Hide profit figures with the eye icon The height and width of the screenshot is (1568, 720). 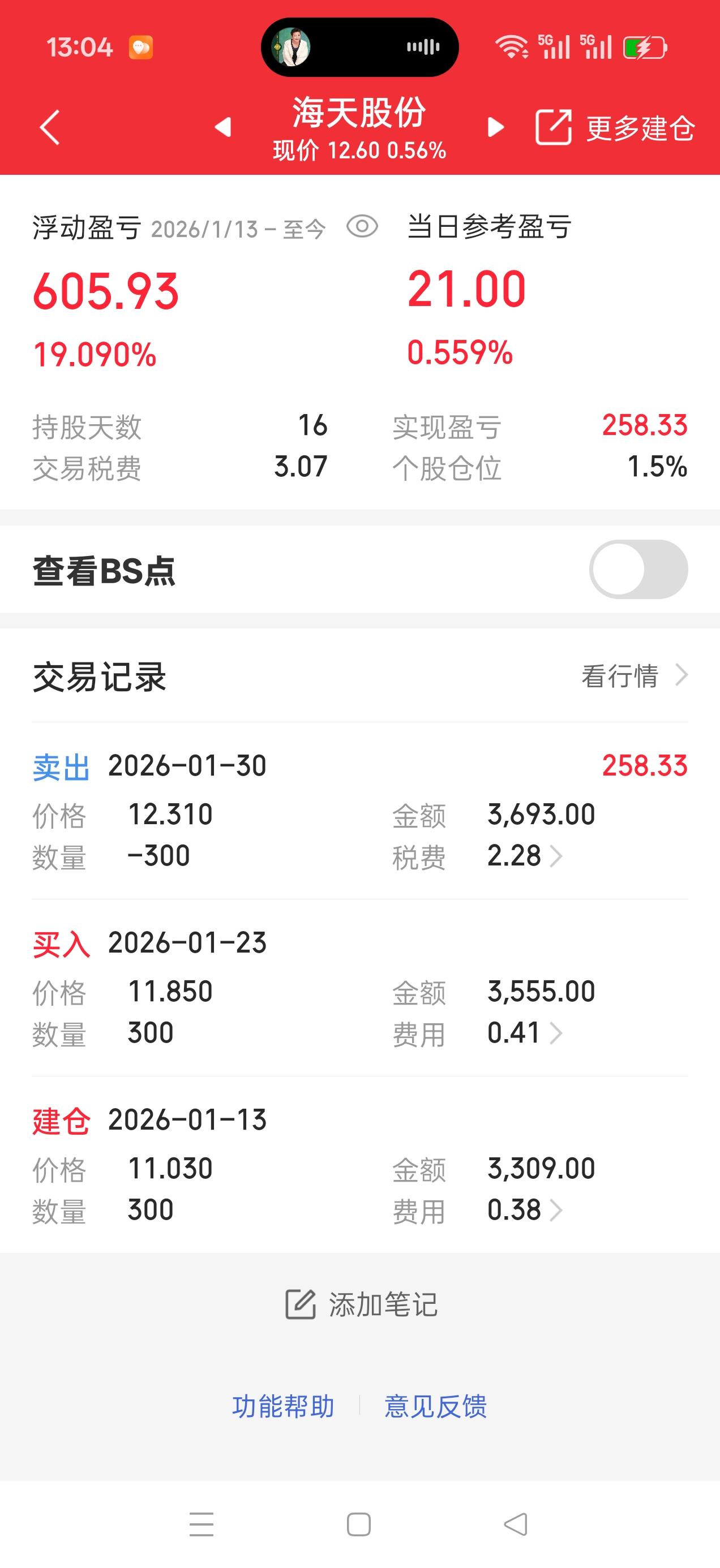pyautogui.click(x=362, y=227)
